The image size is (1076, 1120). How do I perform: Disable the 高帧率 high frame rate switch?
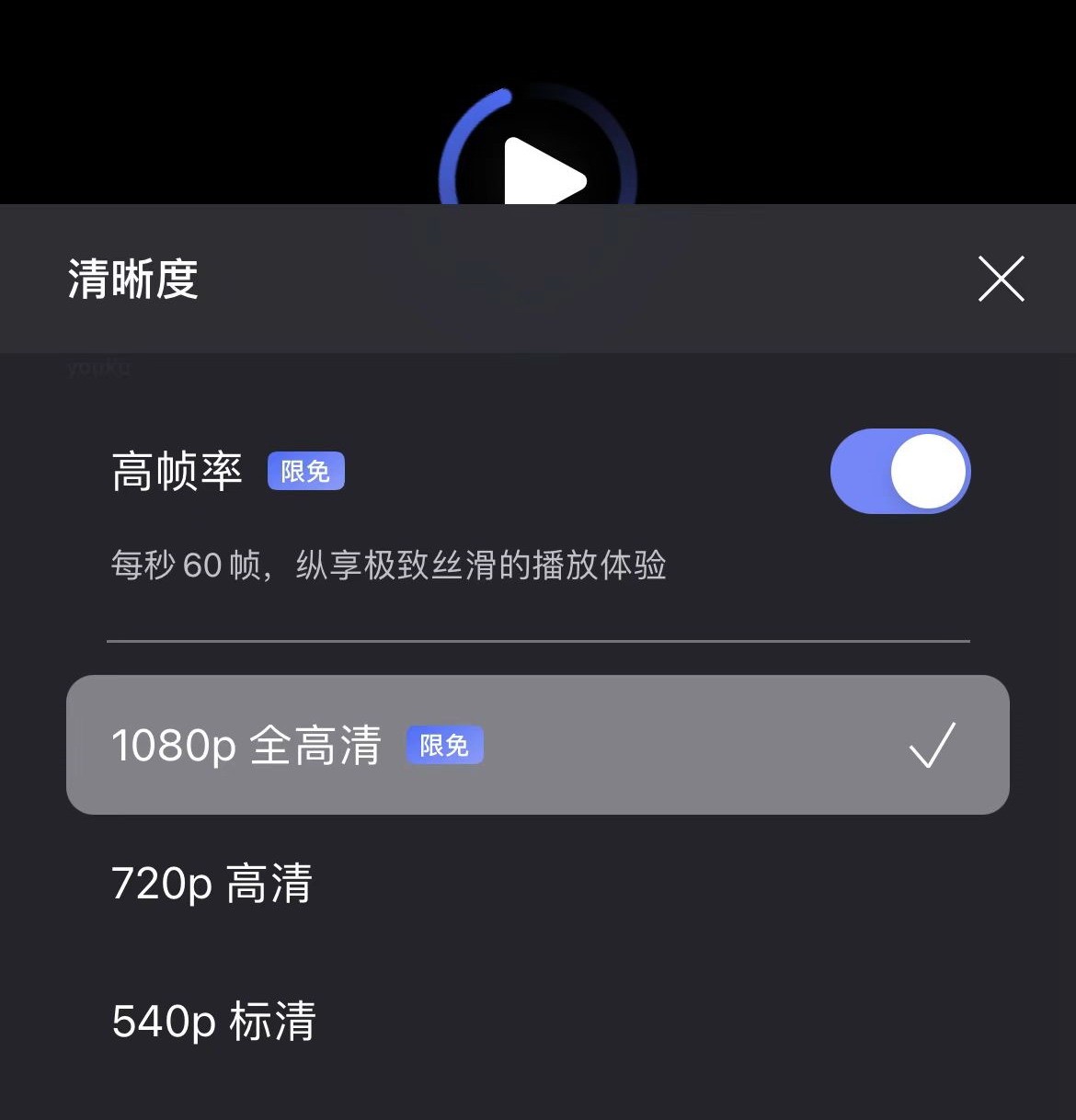click(900, 471)
